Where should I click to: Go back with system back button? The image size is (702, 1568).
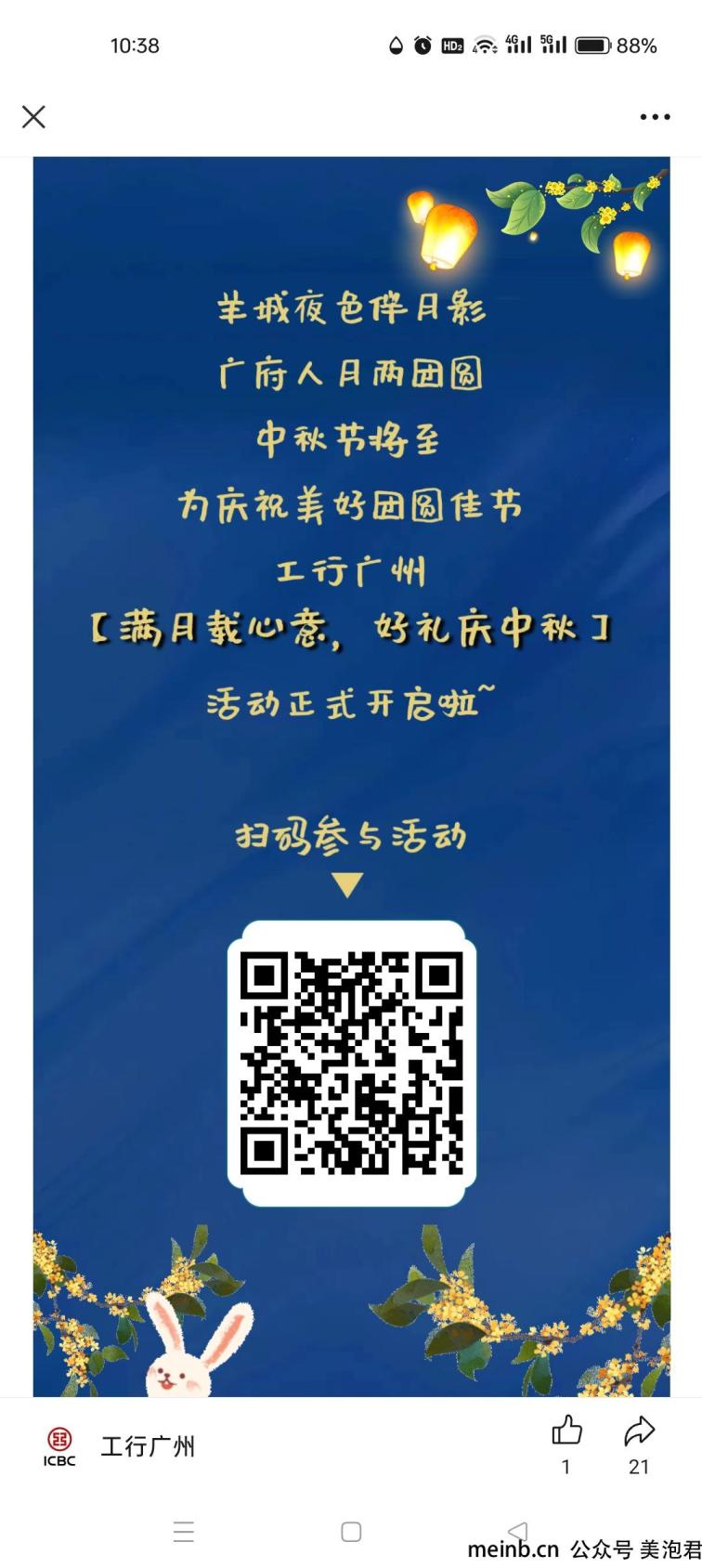[x=518, y=1531]
